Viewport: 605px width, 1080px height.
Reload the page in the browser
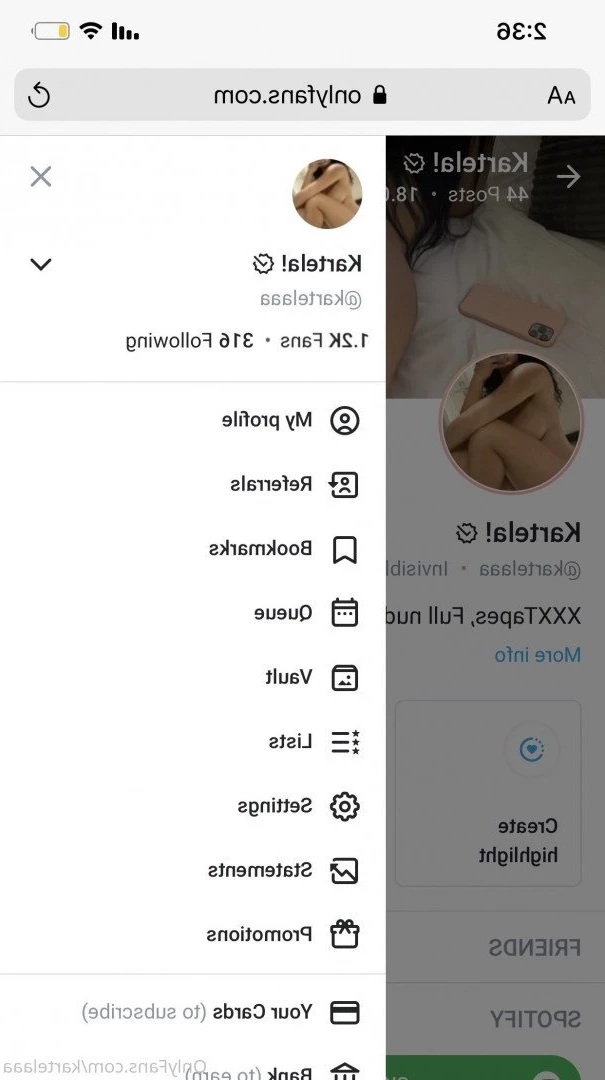pos(39,95)
